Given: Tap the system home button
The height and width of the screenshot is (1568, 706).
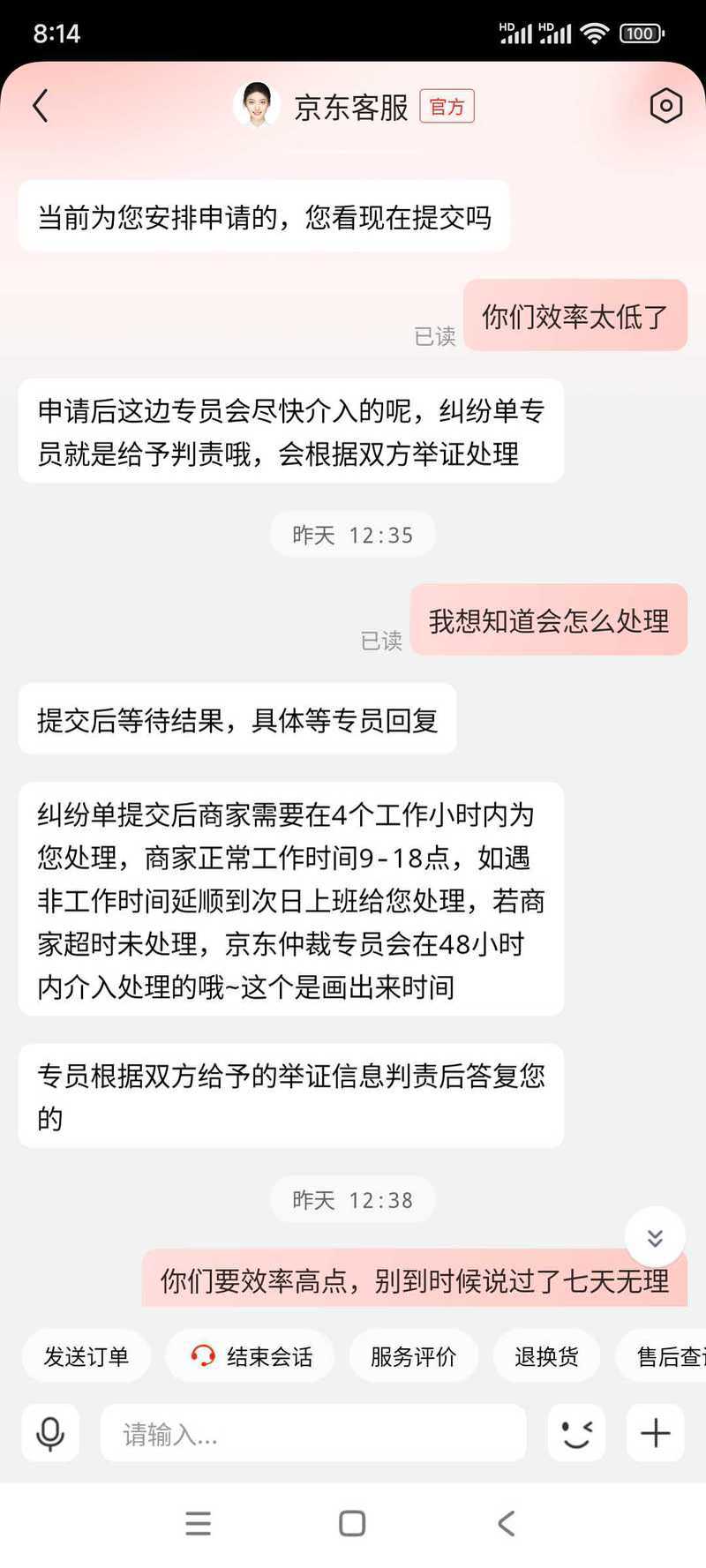Looking at the screenshot, I should point(352,1524).
